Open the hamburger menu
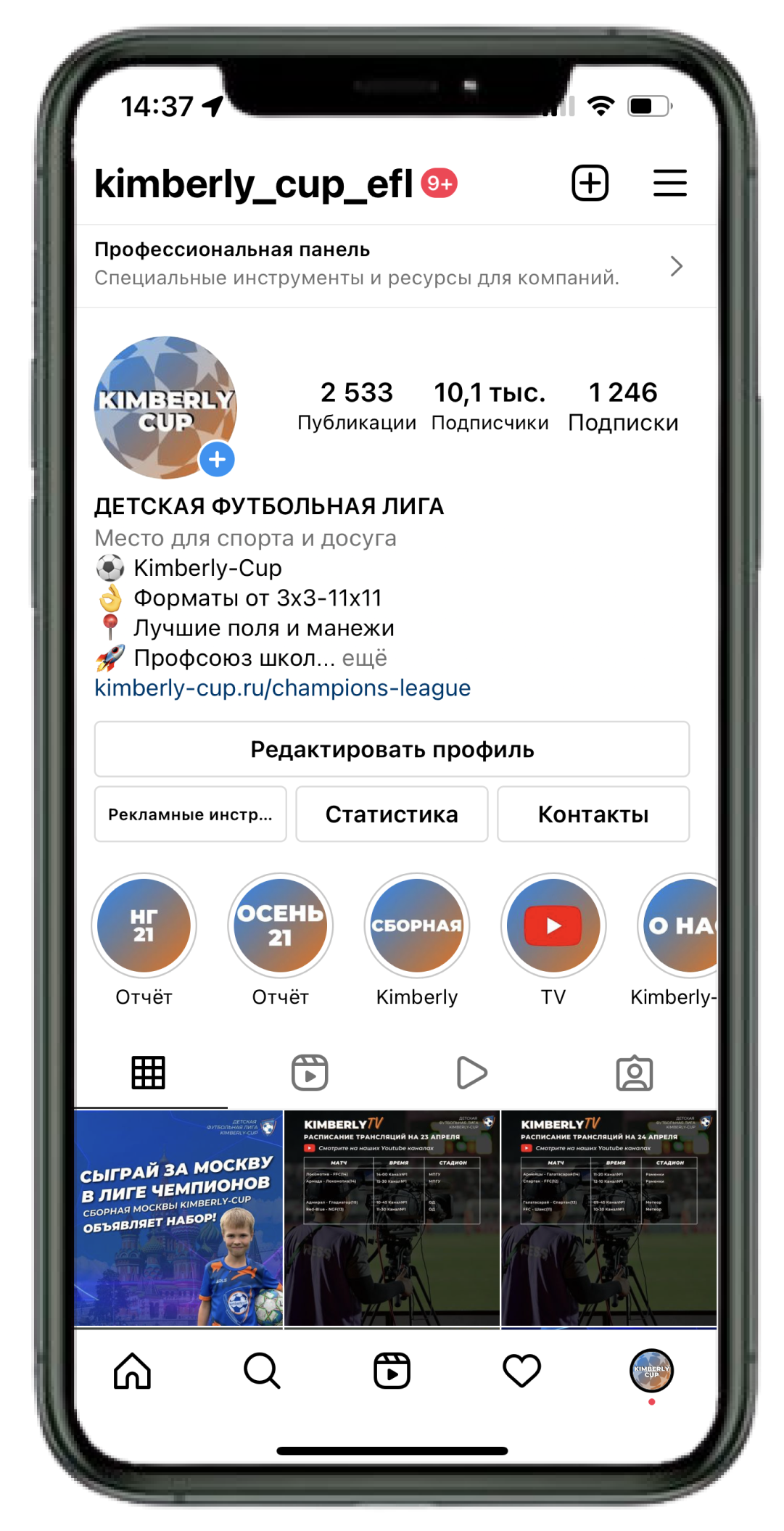This screenshot has height=1531, width=784. click(x=669, y=183)
